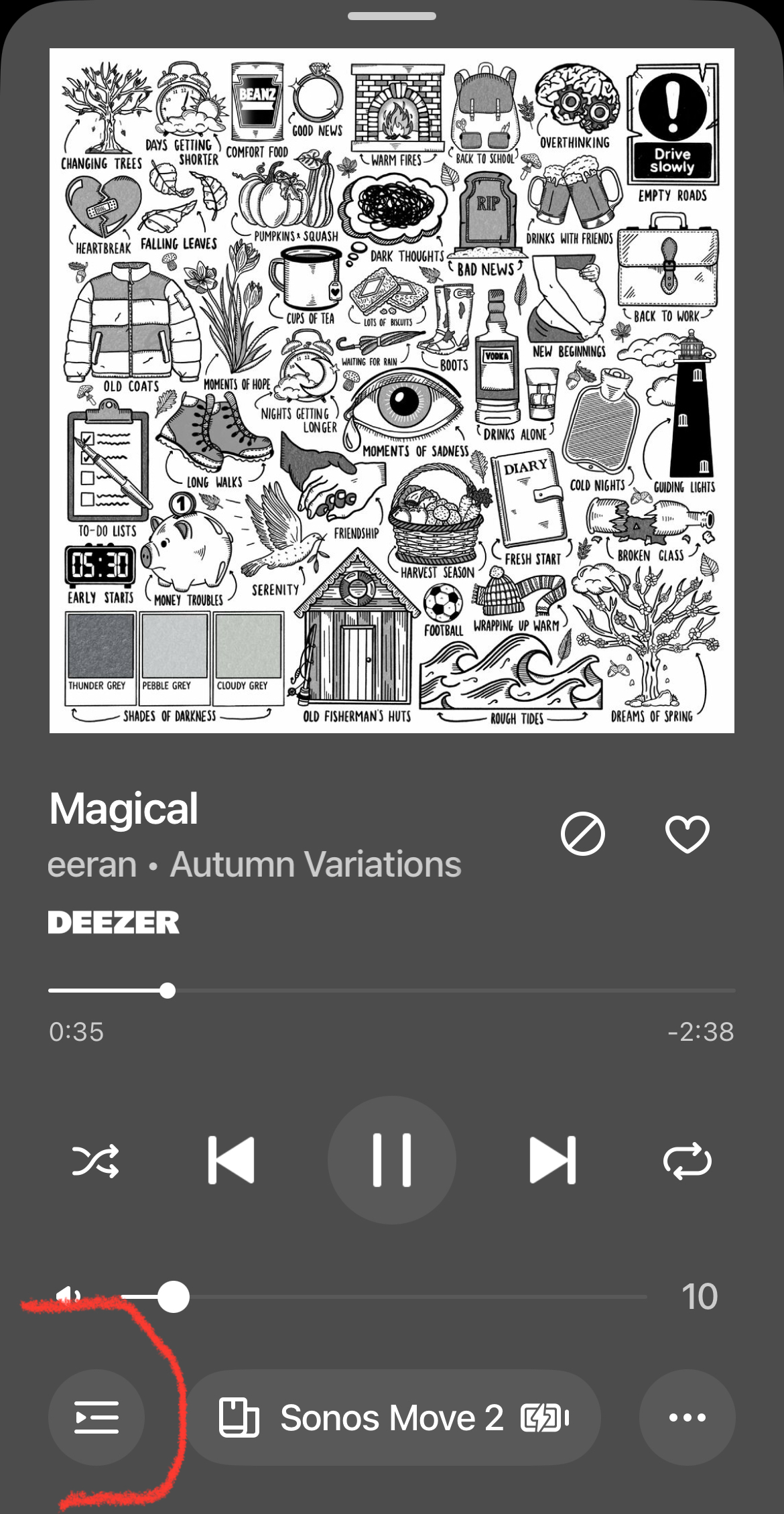The width and height of the screenshot is (784, 1514).
Task: Go back to the previous track
Action: 231,1159
